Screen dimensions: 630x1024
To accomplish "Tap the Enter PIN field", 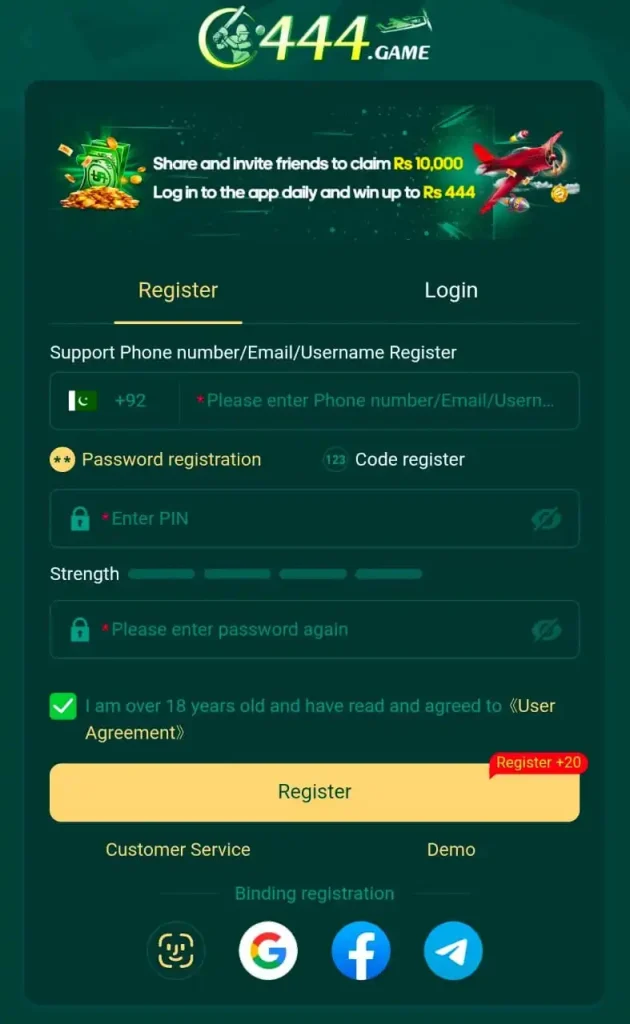I will (300, 518).
